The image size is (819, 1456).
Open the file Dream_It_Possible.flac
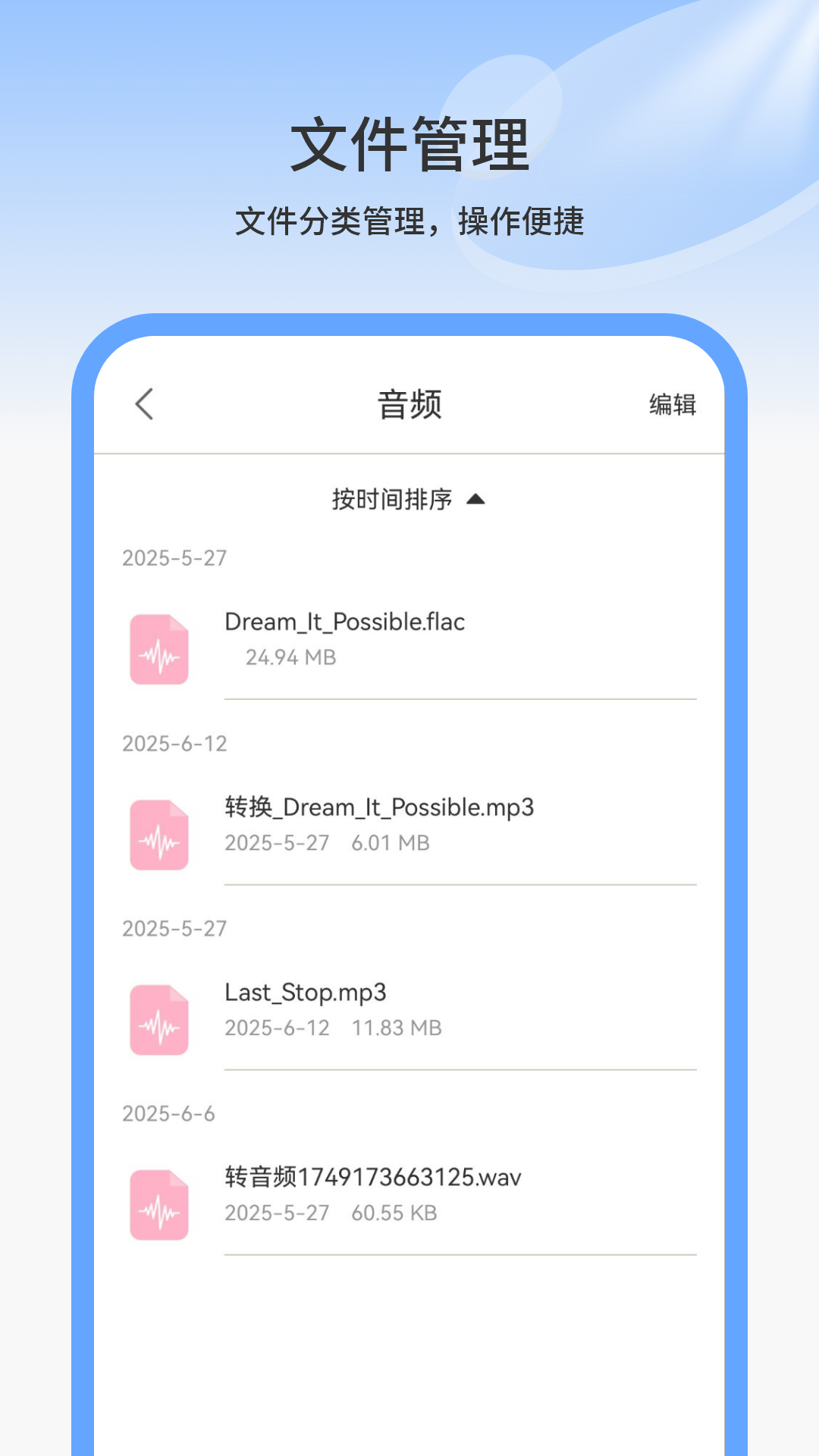(x=347, y=622)
